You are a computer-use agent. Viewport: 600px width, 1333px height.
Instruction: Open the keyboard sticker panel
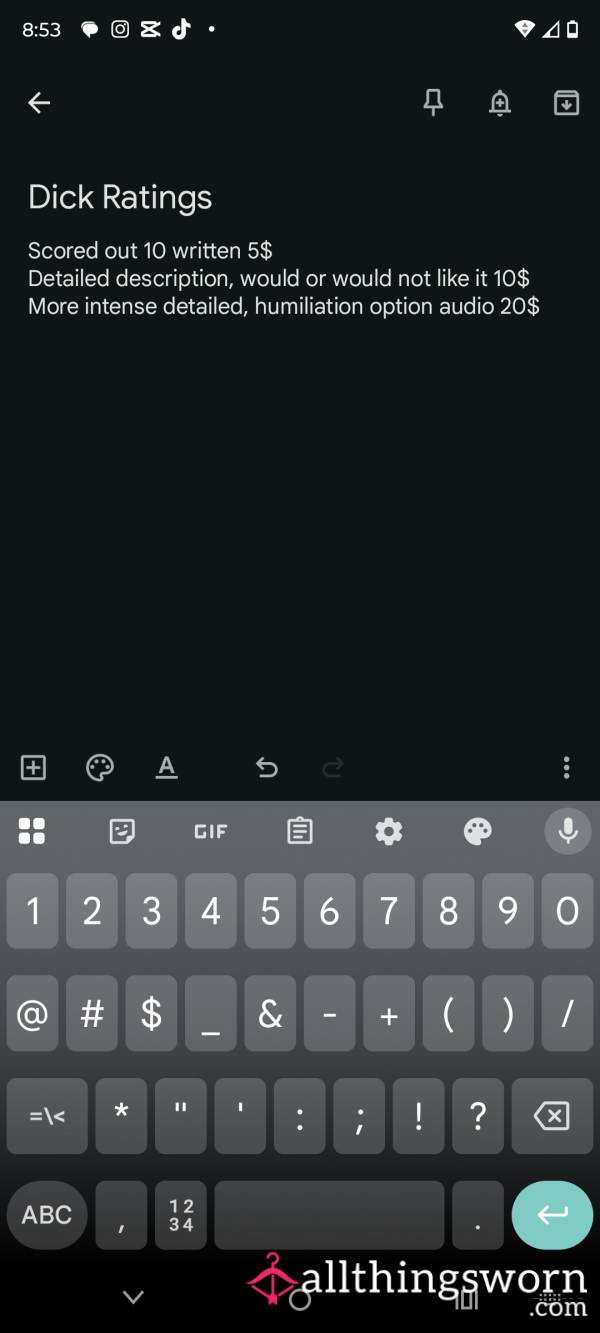pyautogui.click(x=122, y=831)
